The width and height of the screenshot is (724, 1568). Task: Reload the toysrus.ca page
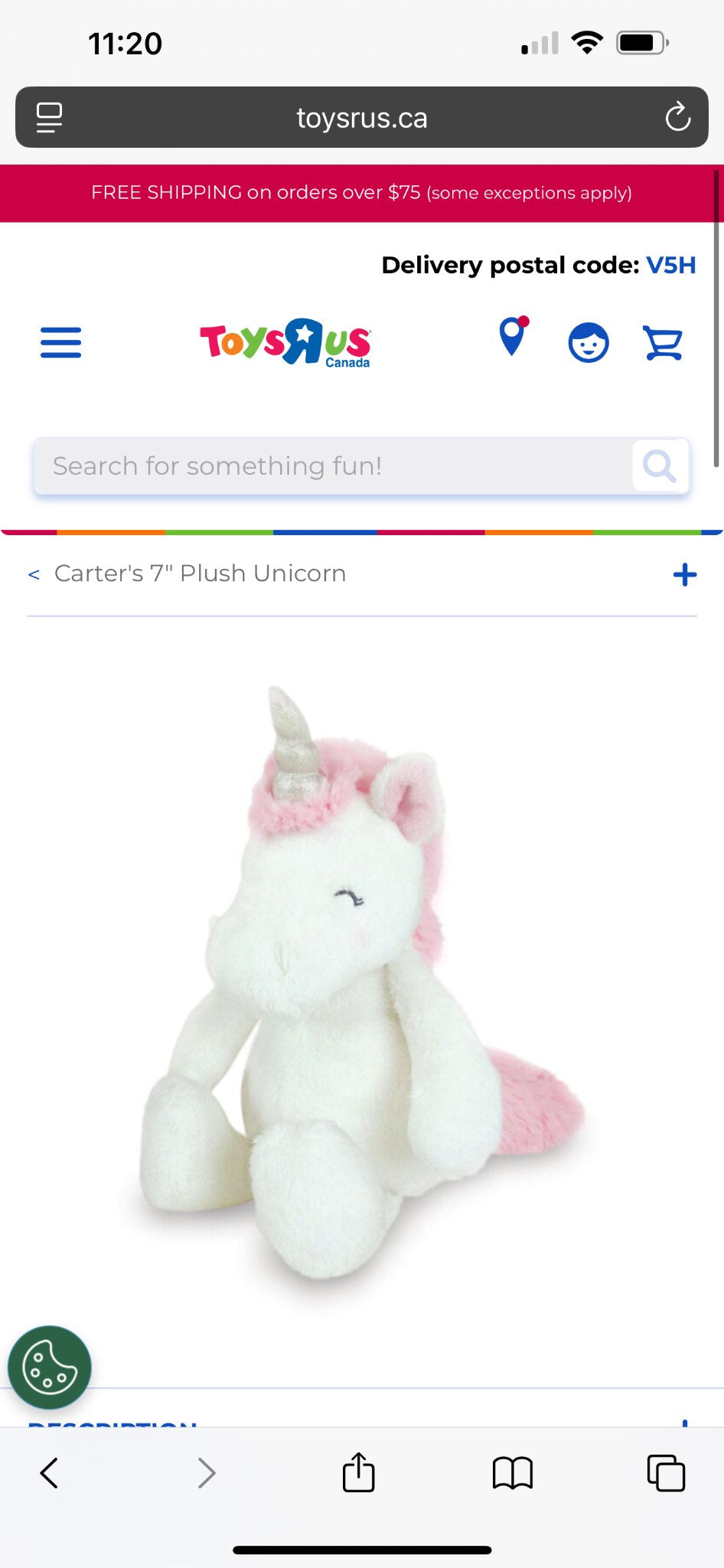pyautogui.click(x=677, y=118)
